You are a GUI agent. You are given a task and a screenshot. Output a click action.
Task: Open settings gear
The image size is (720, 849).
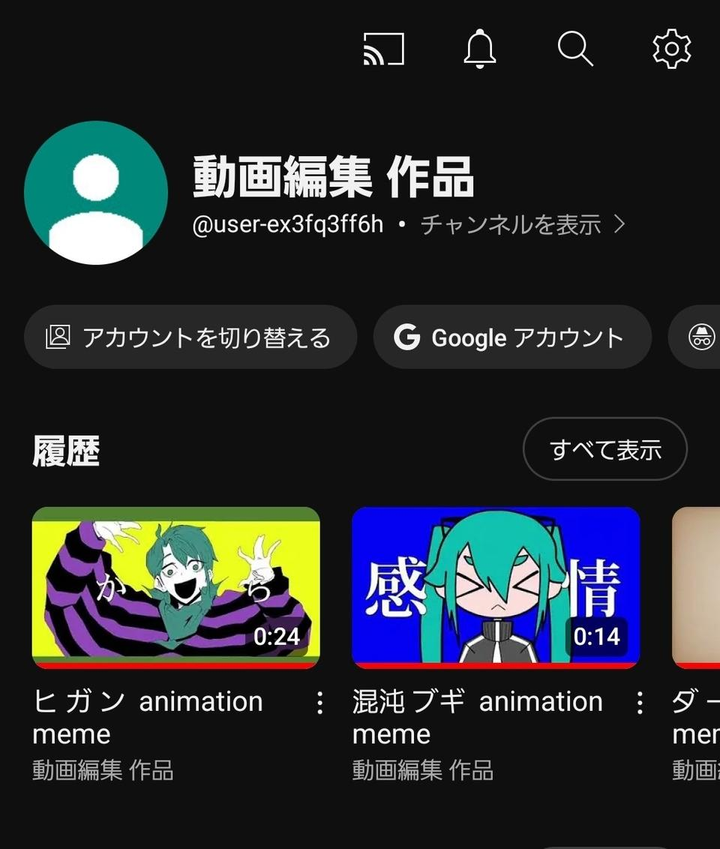(x=671, y=48)
